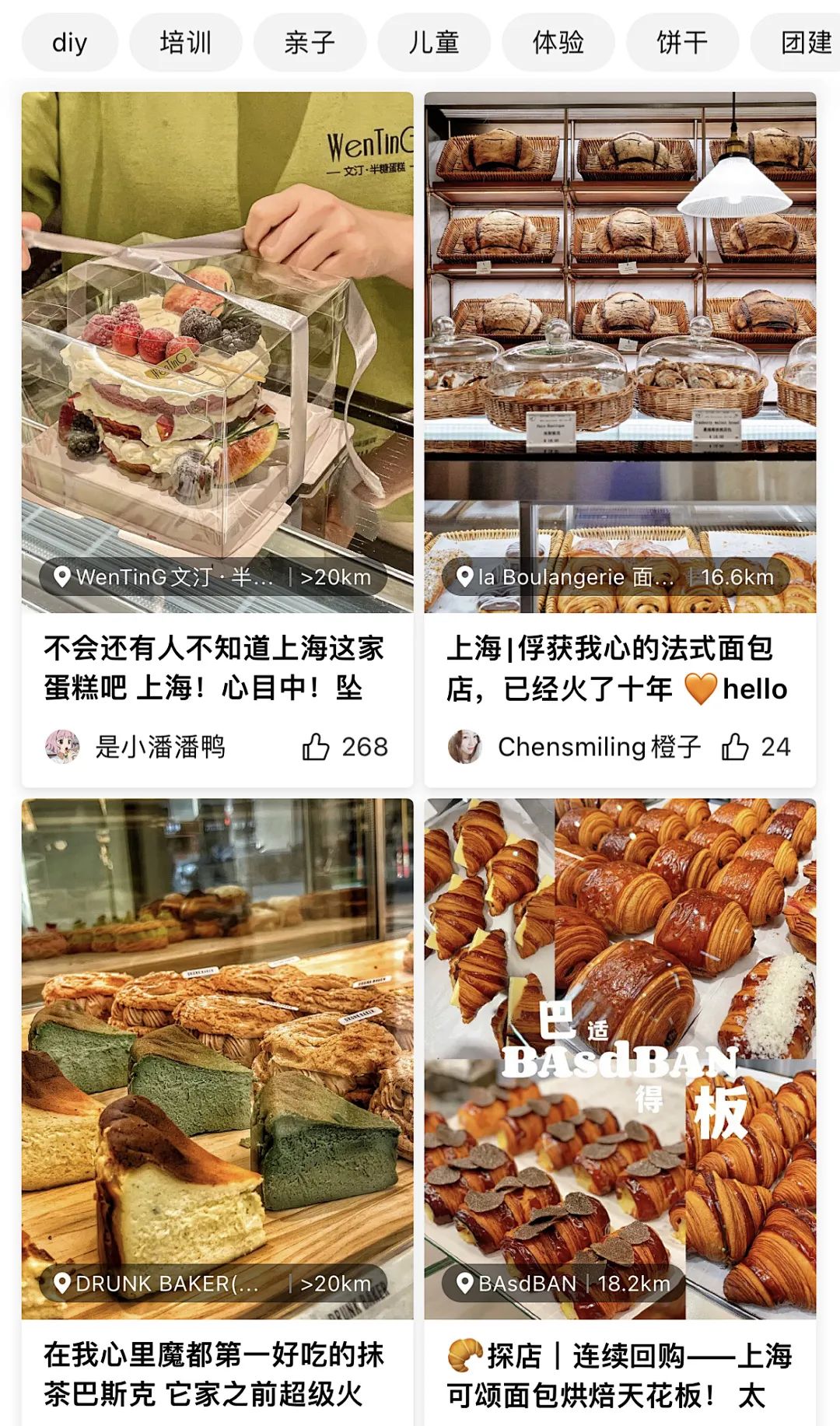Select the 饼干 chip
The width and height of the screenshot is (840, 1426).
682,43
